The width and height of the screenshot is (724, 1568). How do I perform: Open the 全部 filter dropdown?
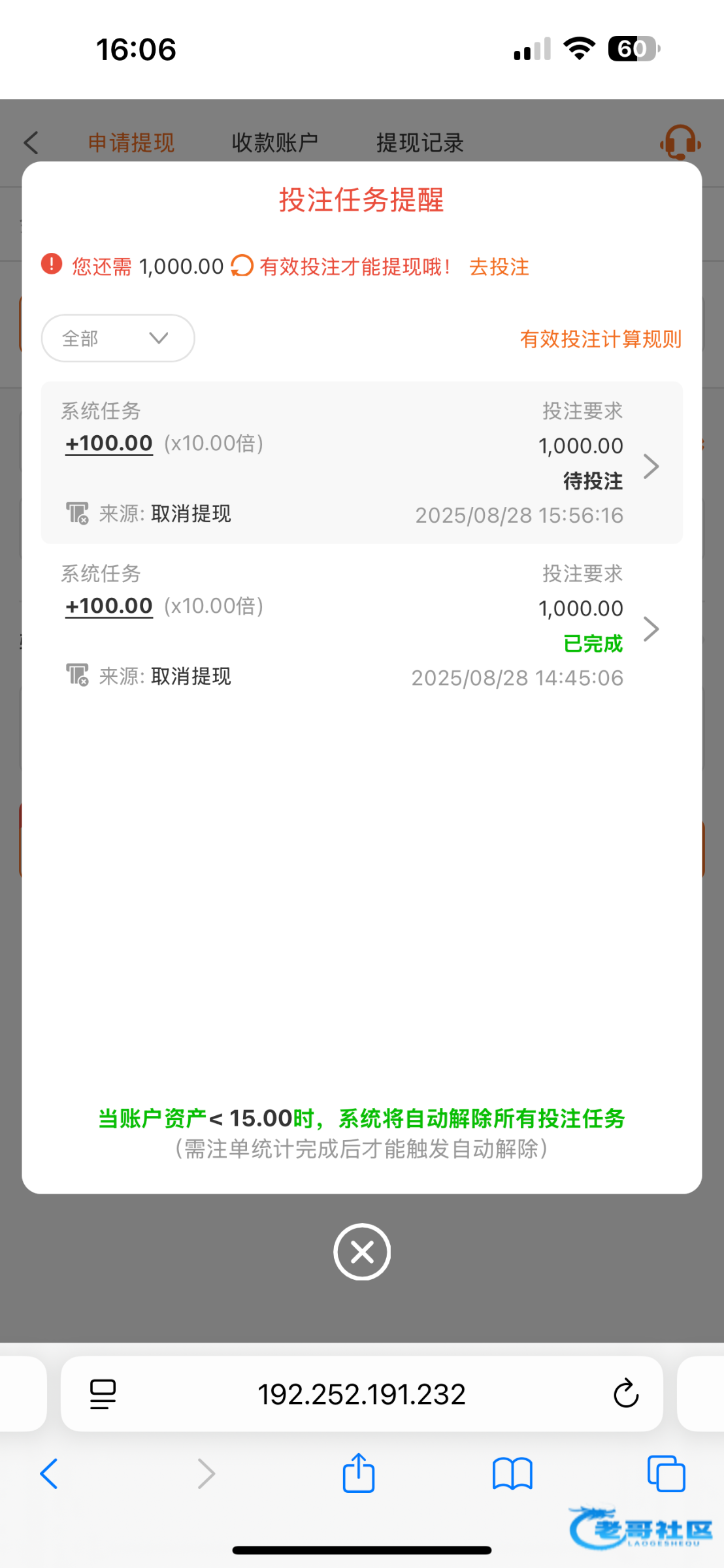tap(118, 338)
